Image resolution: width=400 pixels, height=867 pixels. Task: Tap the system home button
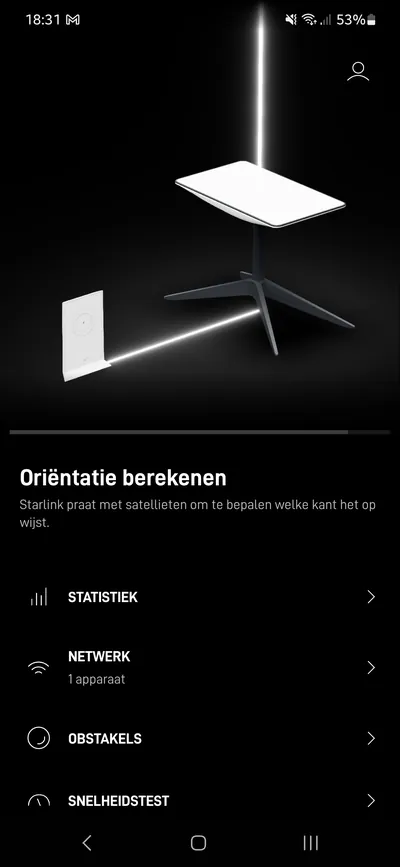coord(199,842)
